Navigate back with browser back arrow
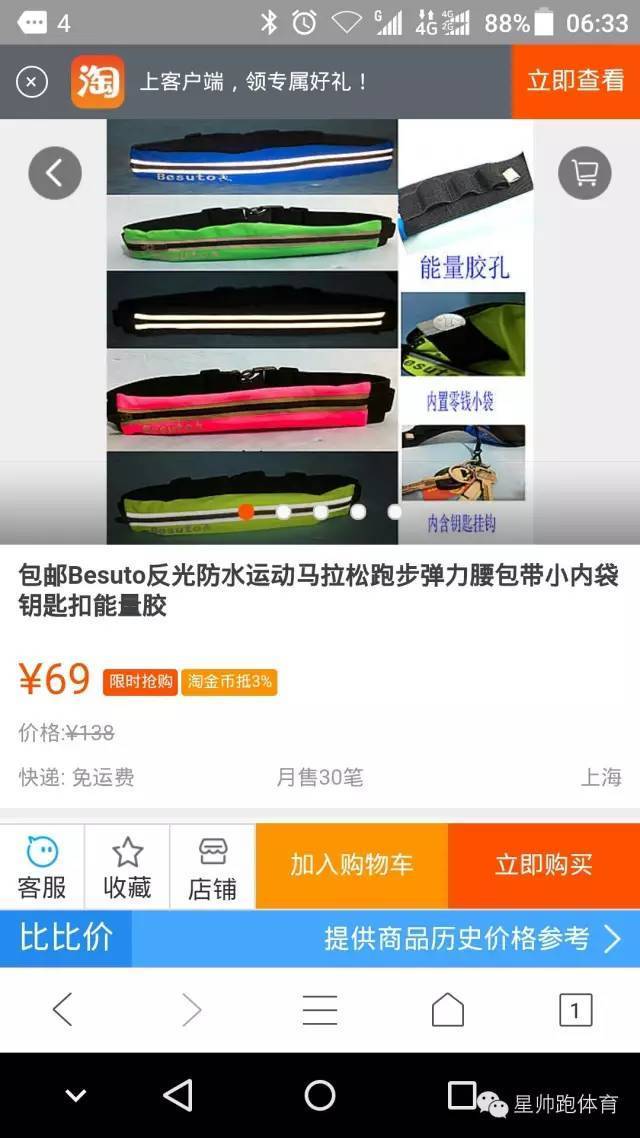 tap(62, 1010)
